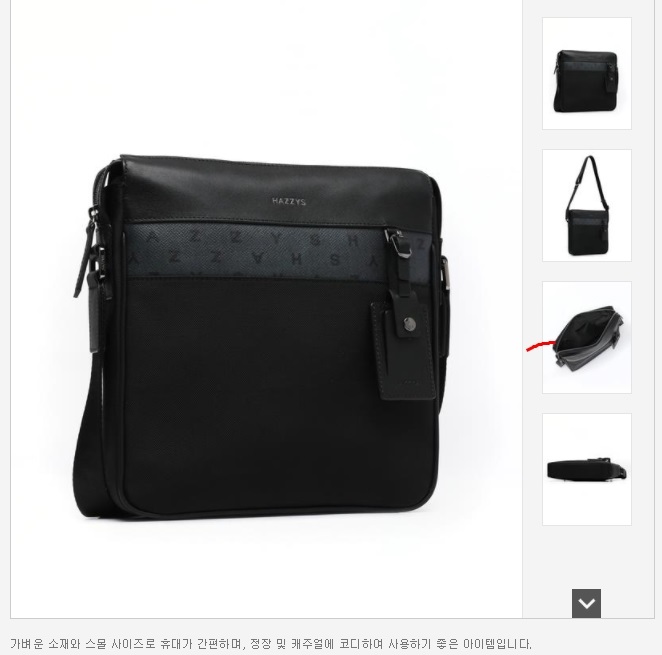
Task: Select the front-view bag thumbnail
Action: click(586, 73)
